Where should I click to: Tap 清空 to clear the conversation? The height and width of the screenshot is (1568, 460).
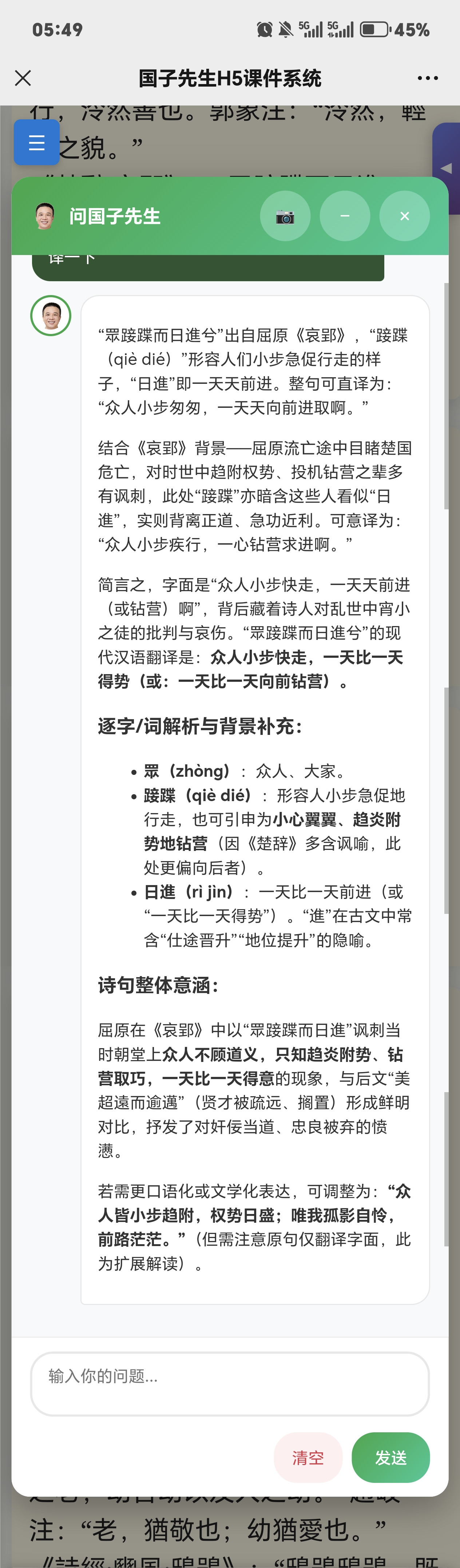pyautogui.click(x=308, y=1458)
